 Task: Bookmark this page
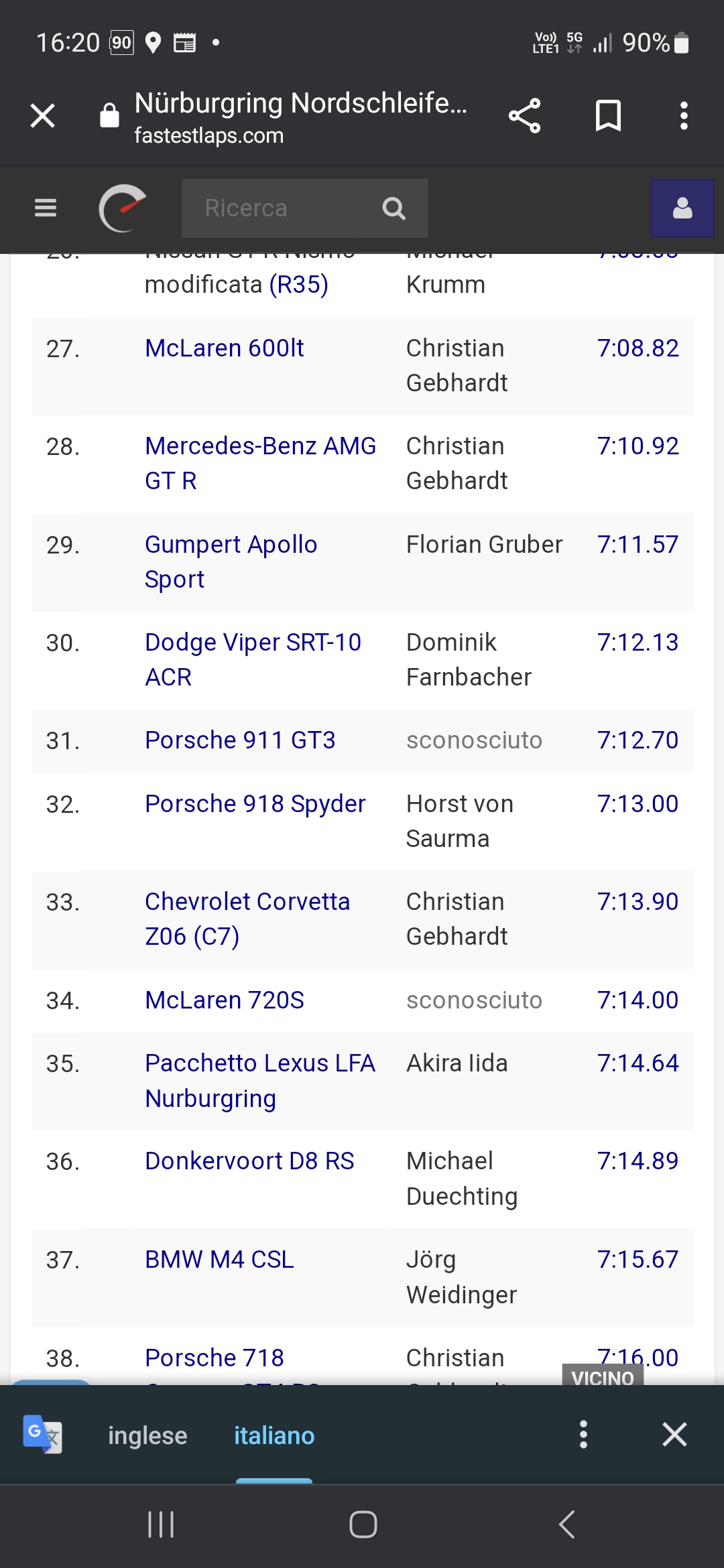pyautogui.click(x=608, y=116)
